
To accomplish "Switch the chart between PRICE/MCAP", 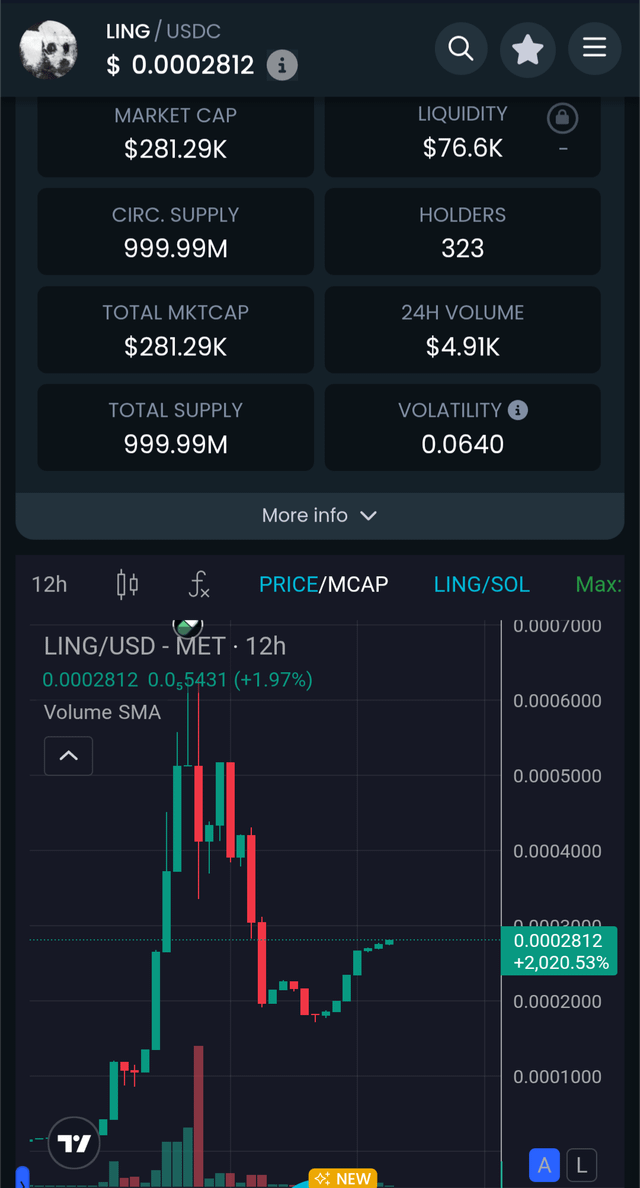I will point(323,584).
